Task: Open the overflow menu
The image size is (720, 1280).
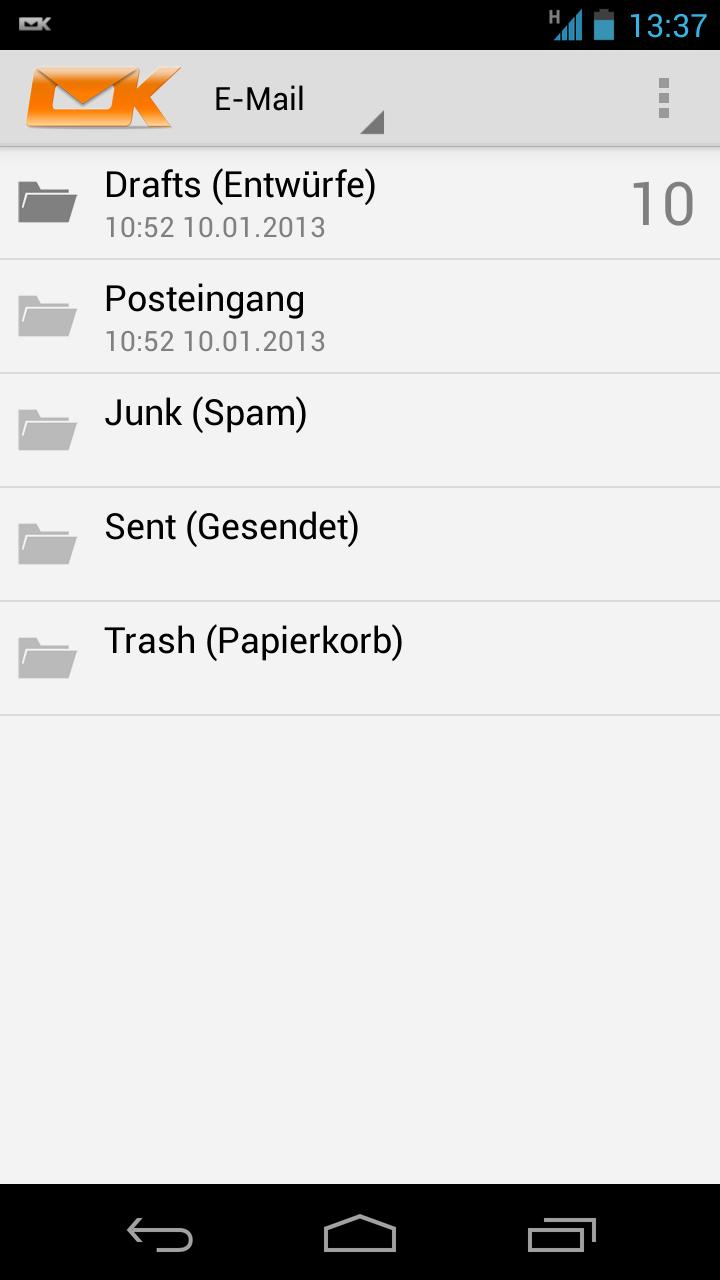Action: pyautogui.click(x=663, y=97)
